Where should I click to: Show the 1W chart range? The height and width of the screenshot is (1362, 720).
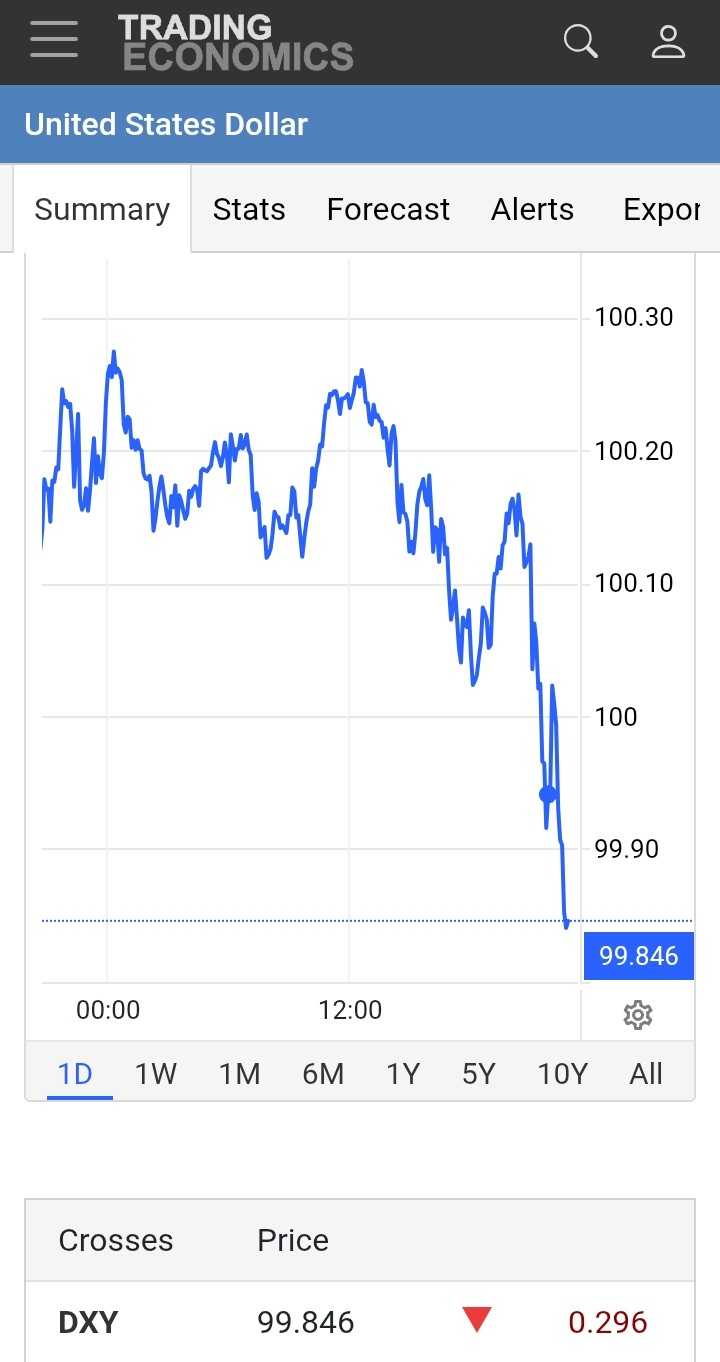[x=156, y=1074]
